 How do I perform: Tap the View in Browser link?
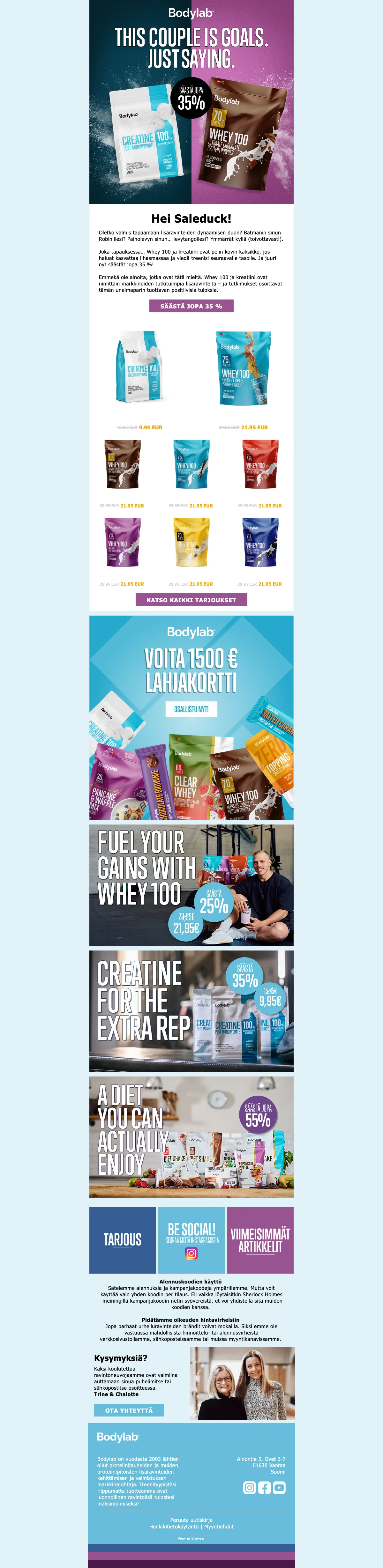[191, 1538]
